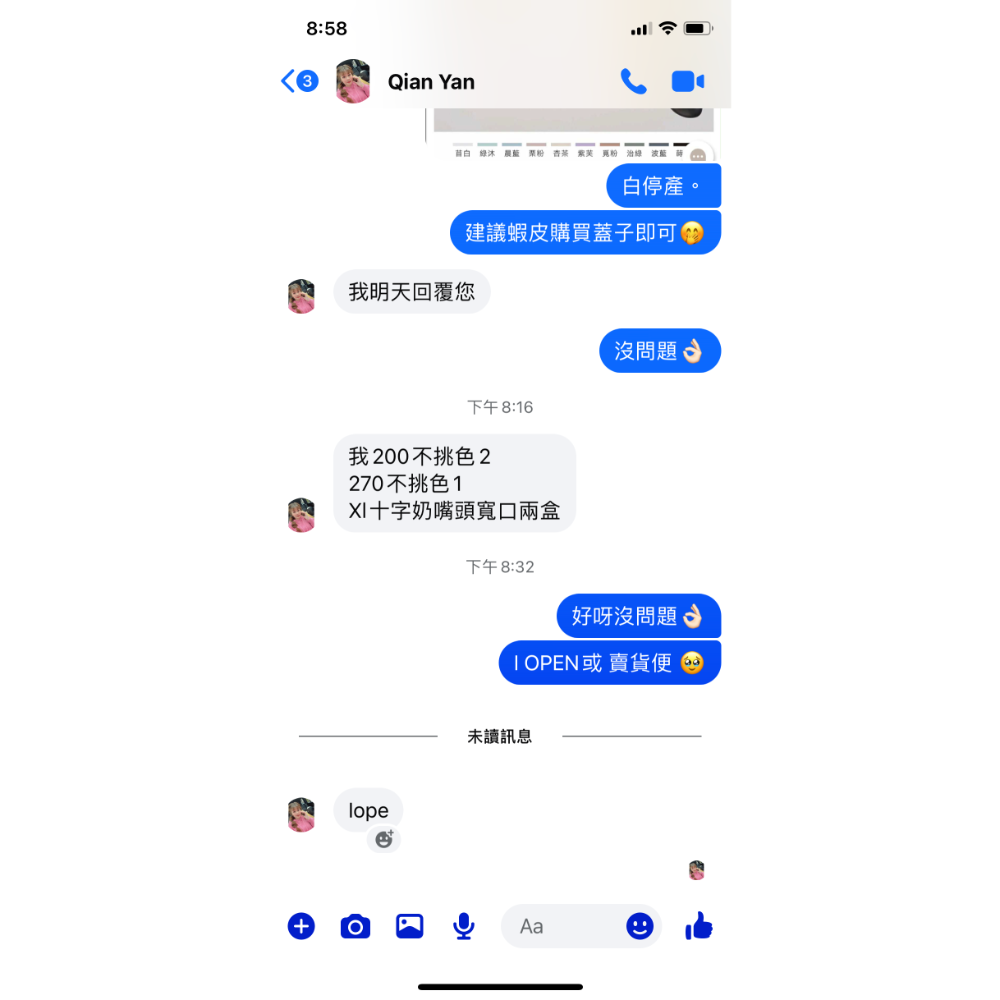Send a thumbs-up like
This screenshot has height=1000, width=1000.
tap(699, 926)
